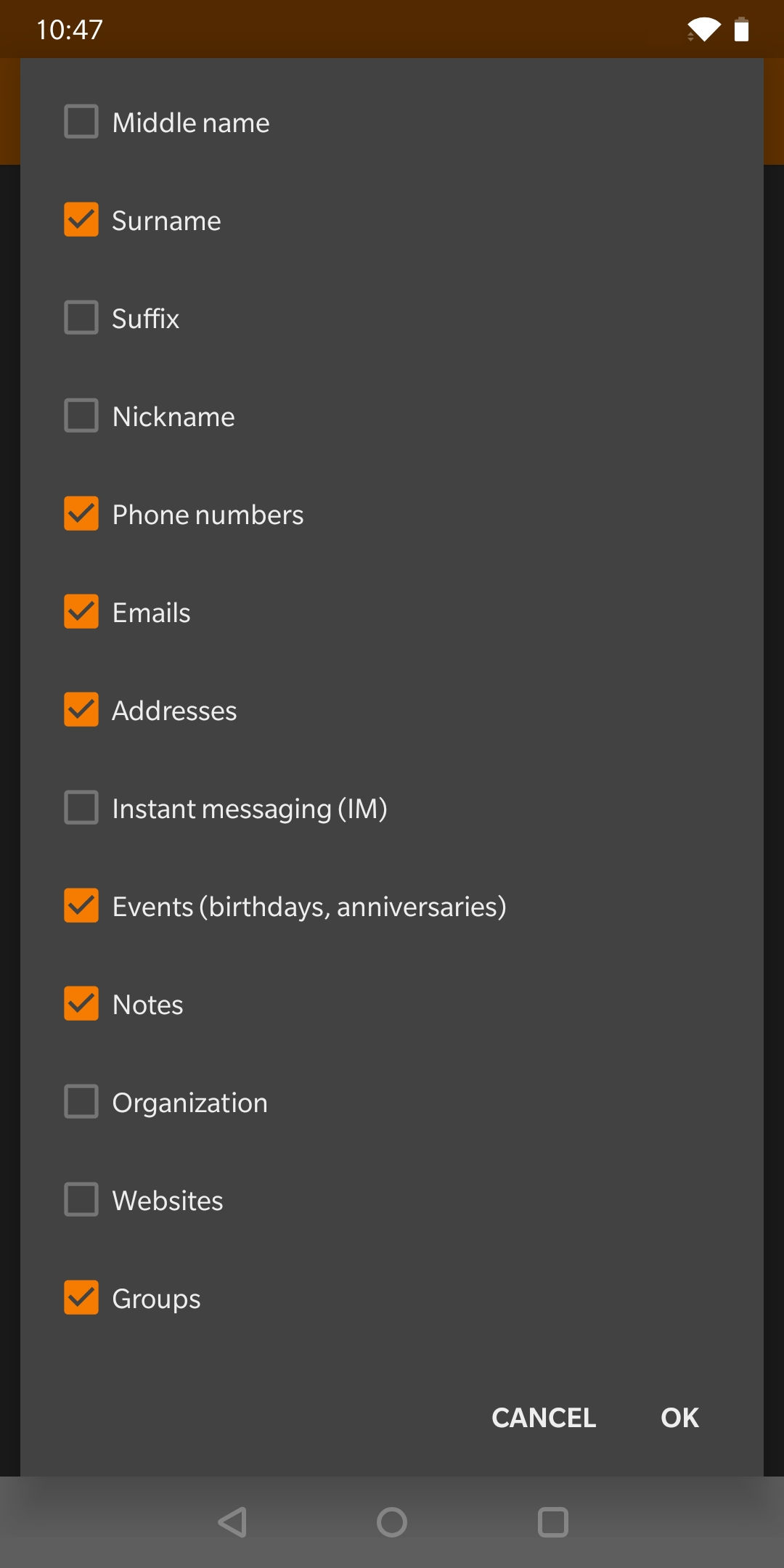Disable Phone numbers checkbox
784x1568 pixels.
pos(81,514)
